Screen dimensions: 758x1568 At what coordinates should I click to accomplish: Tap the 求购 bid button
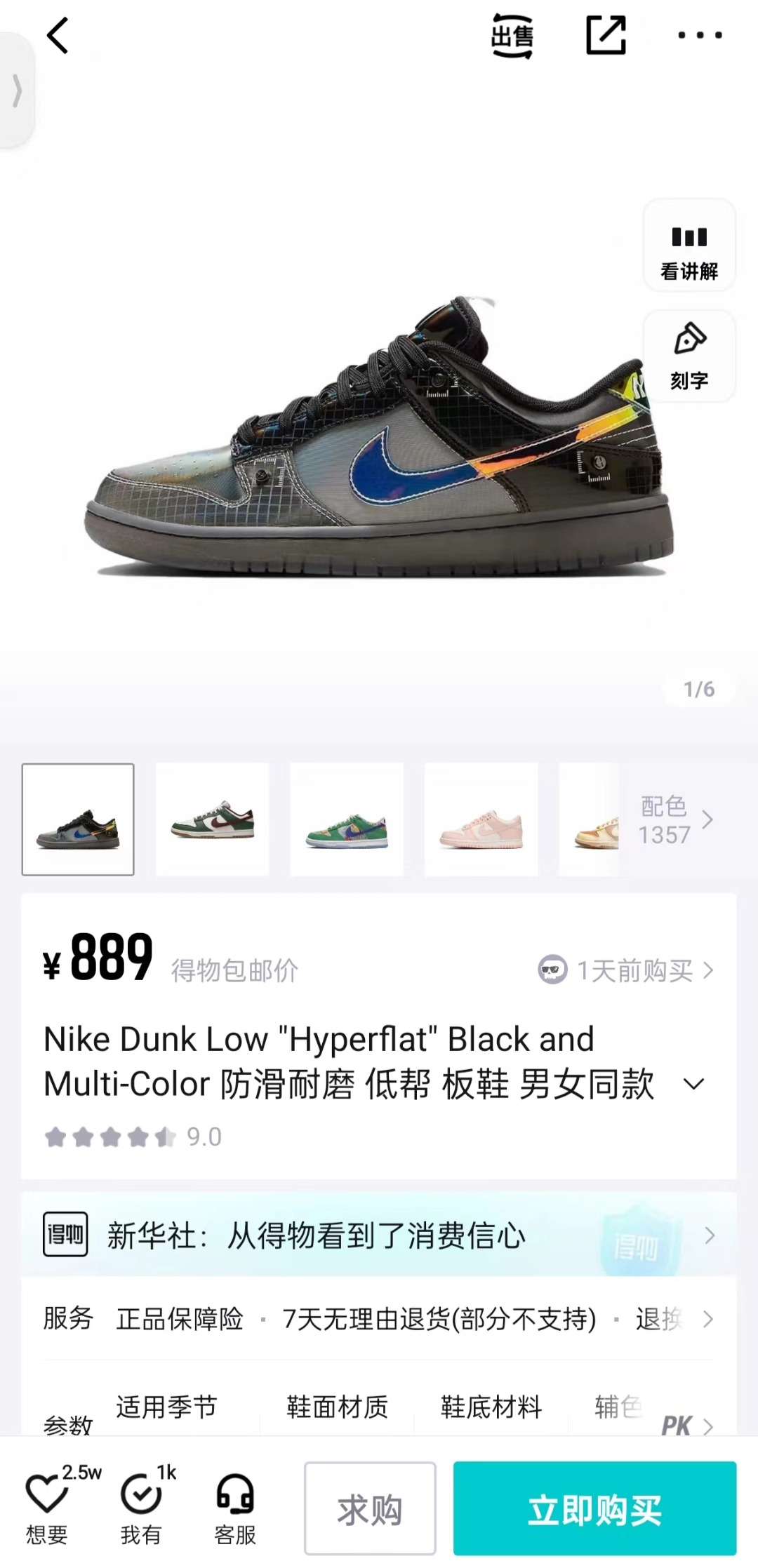[370, 1508]
